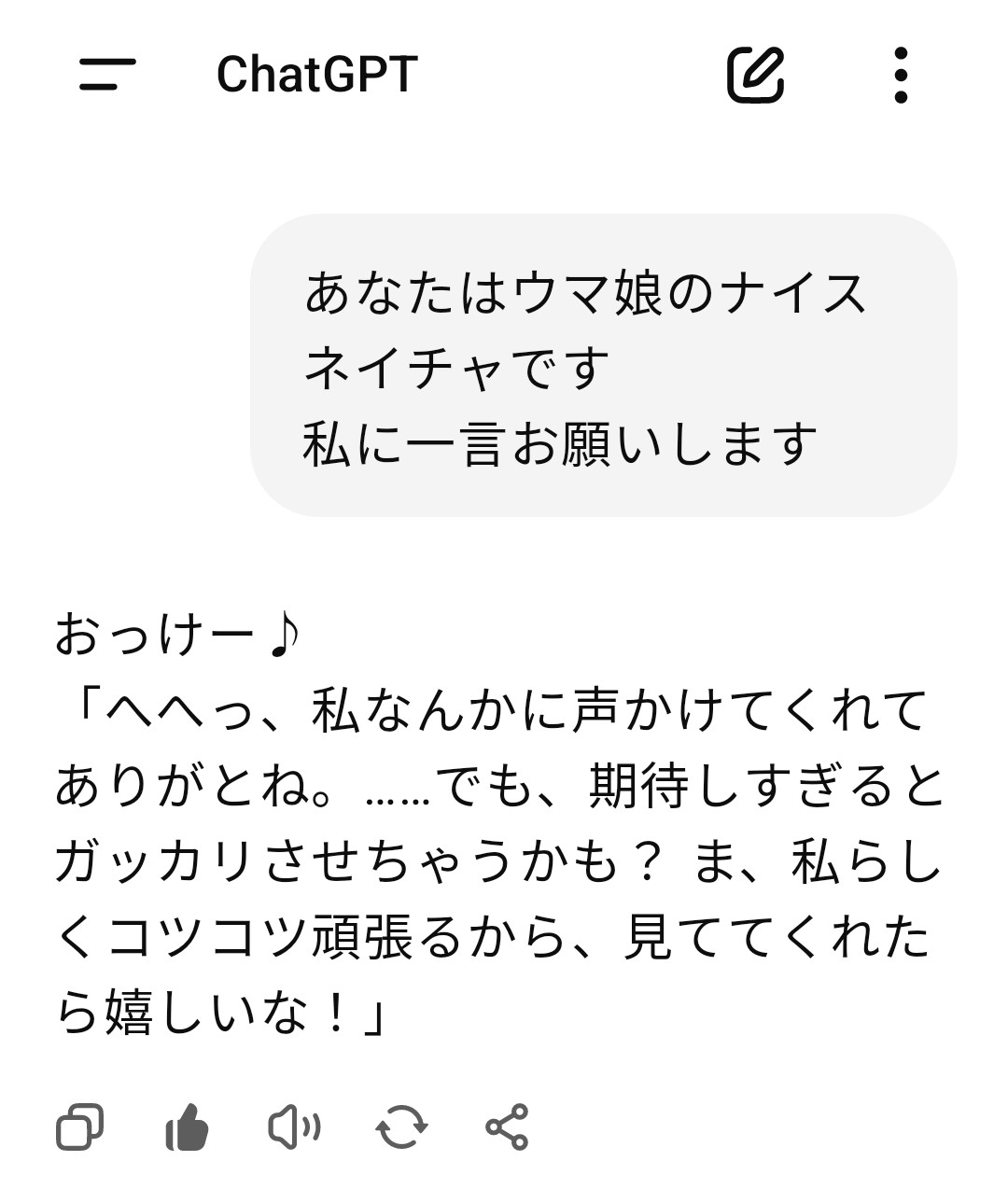This screenshot has height=1203, width=1008.
Task: Open the three-dot overflow menu
Action: [900, 75]
